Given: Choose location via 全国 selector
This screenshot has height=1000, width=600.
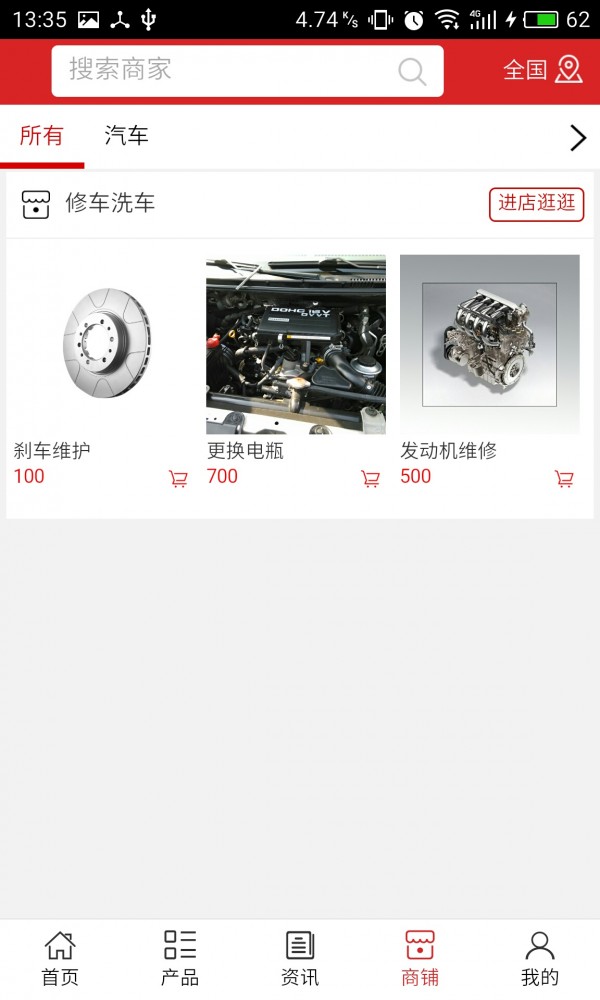Looking at the screenshot, I should click(x=542, y=69).
